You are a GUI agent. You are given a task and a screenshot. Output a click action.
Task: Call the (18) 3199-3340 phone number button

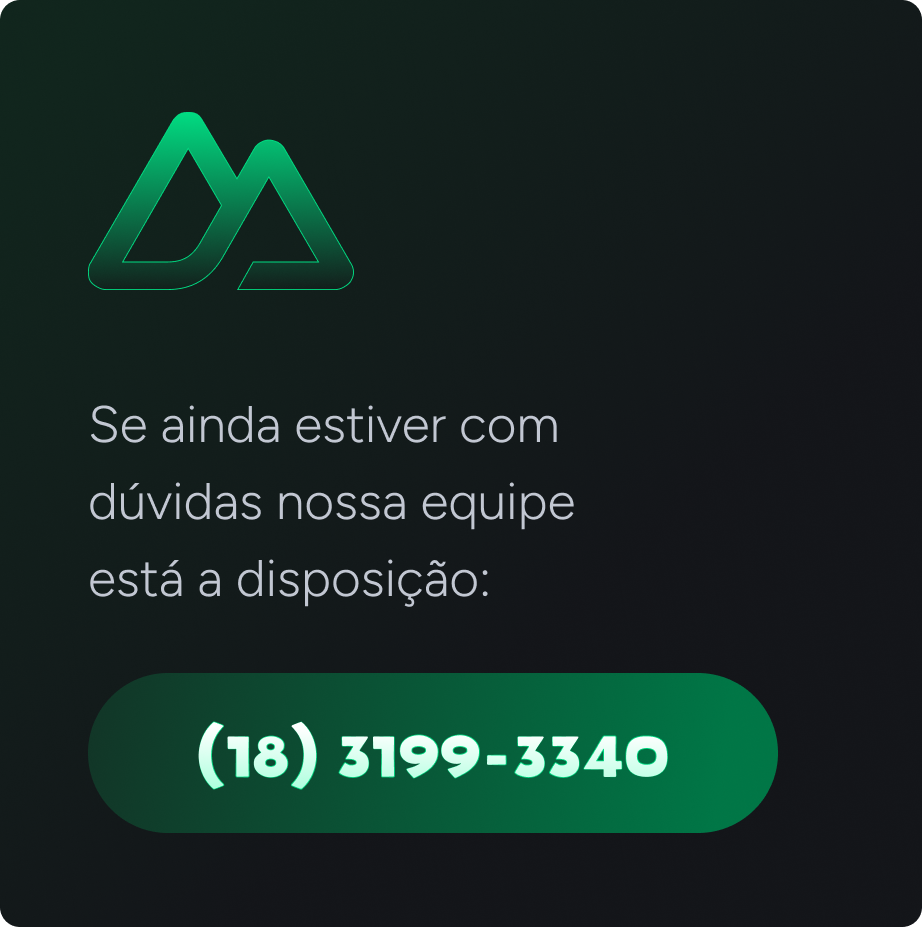432,753
